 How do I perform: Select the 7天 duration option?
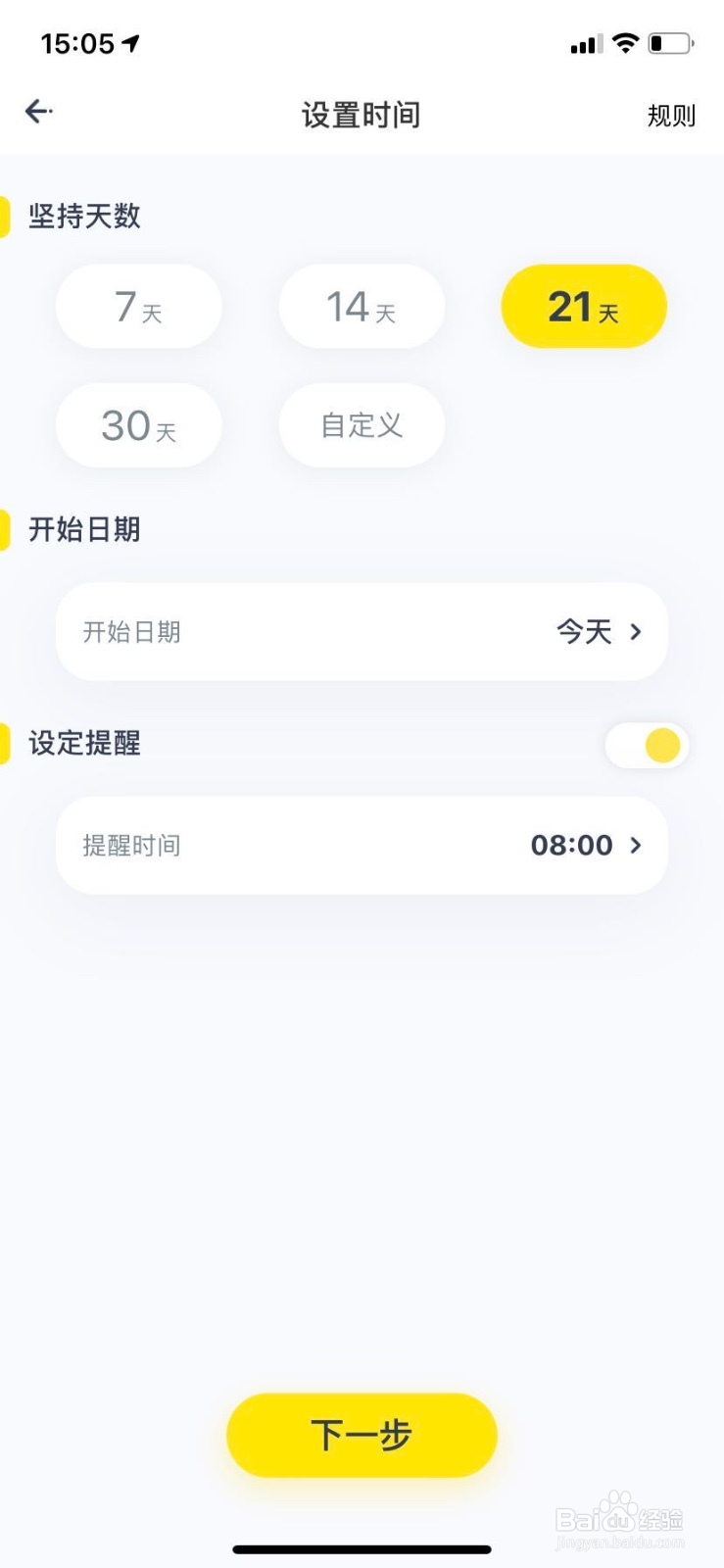[x=139, y=307]
